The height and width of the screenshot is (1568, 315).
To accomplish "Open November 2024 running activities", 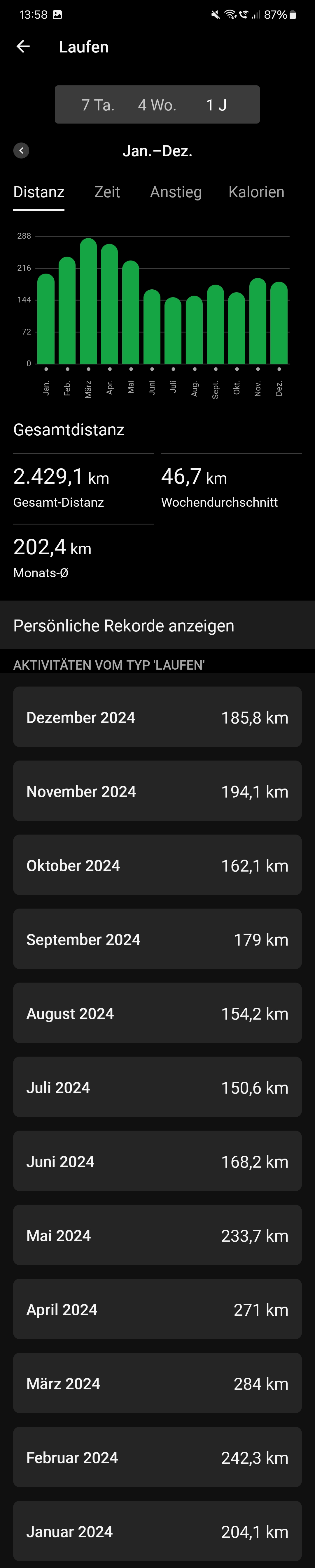I will (157, 791).
